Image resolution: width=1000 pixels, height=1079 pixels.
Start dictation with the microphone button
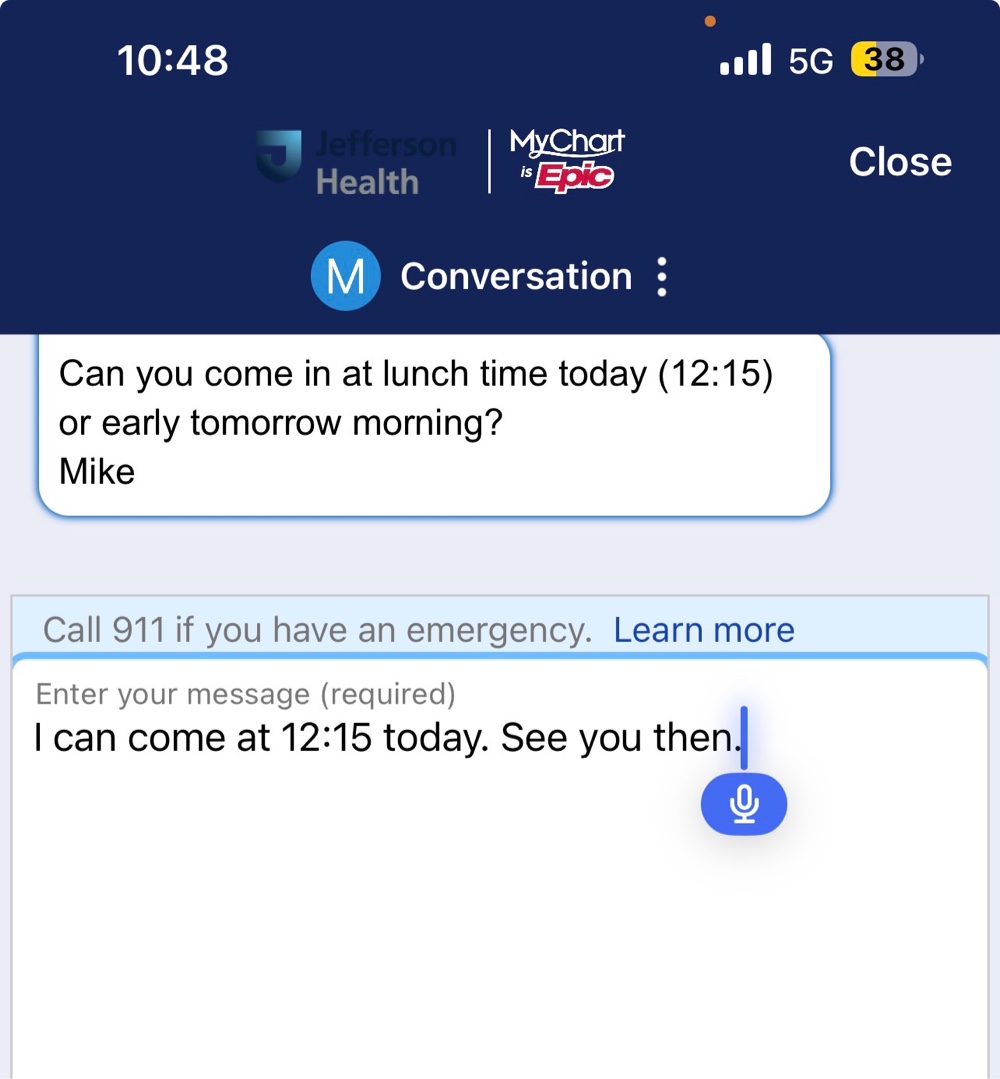pos(743,804)
